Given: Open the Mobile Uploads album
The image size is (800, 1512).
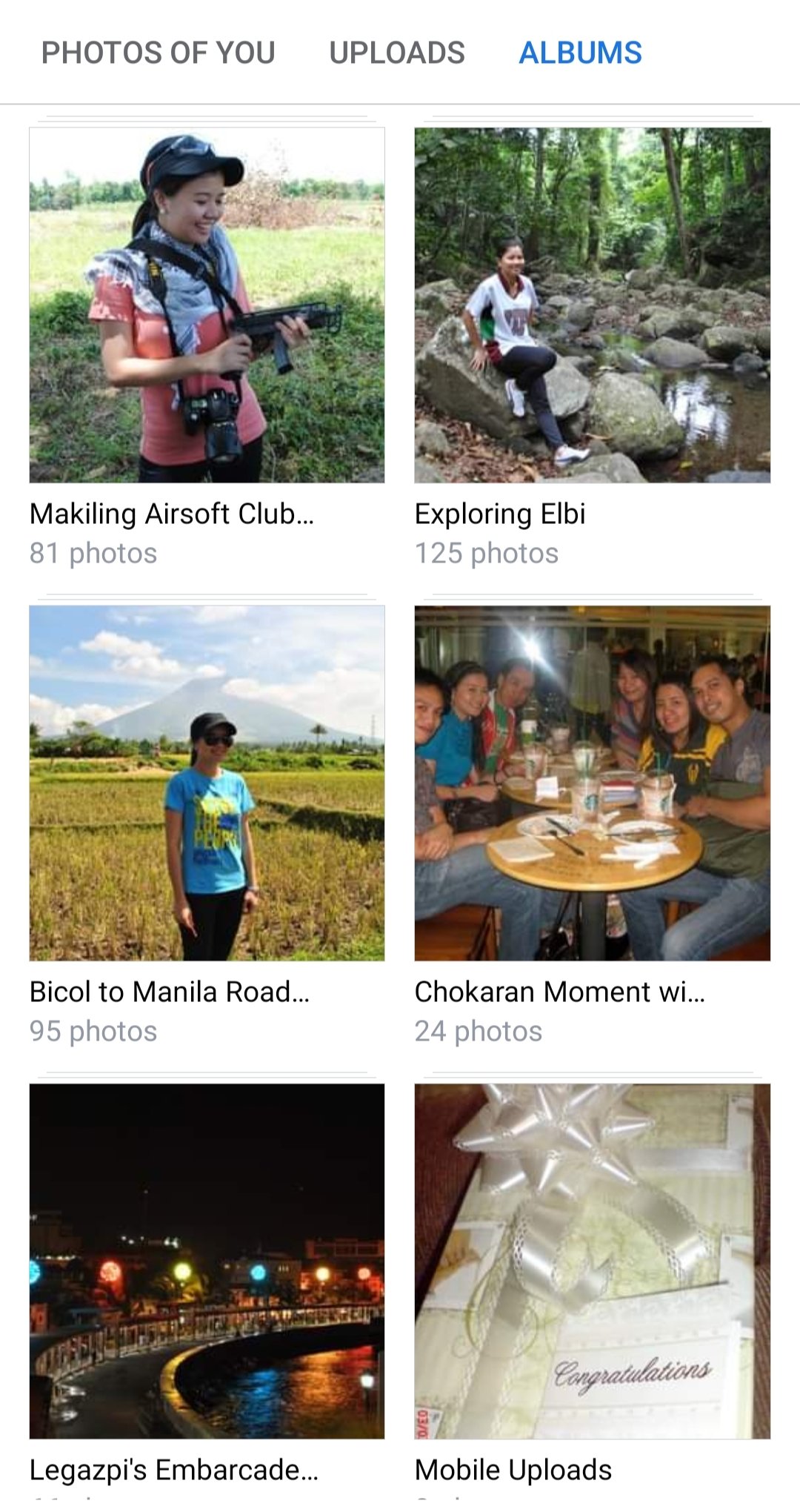Looking at the screenshot, I should point(592,1261).
